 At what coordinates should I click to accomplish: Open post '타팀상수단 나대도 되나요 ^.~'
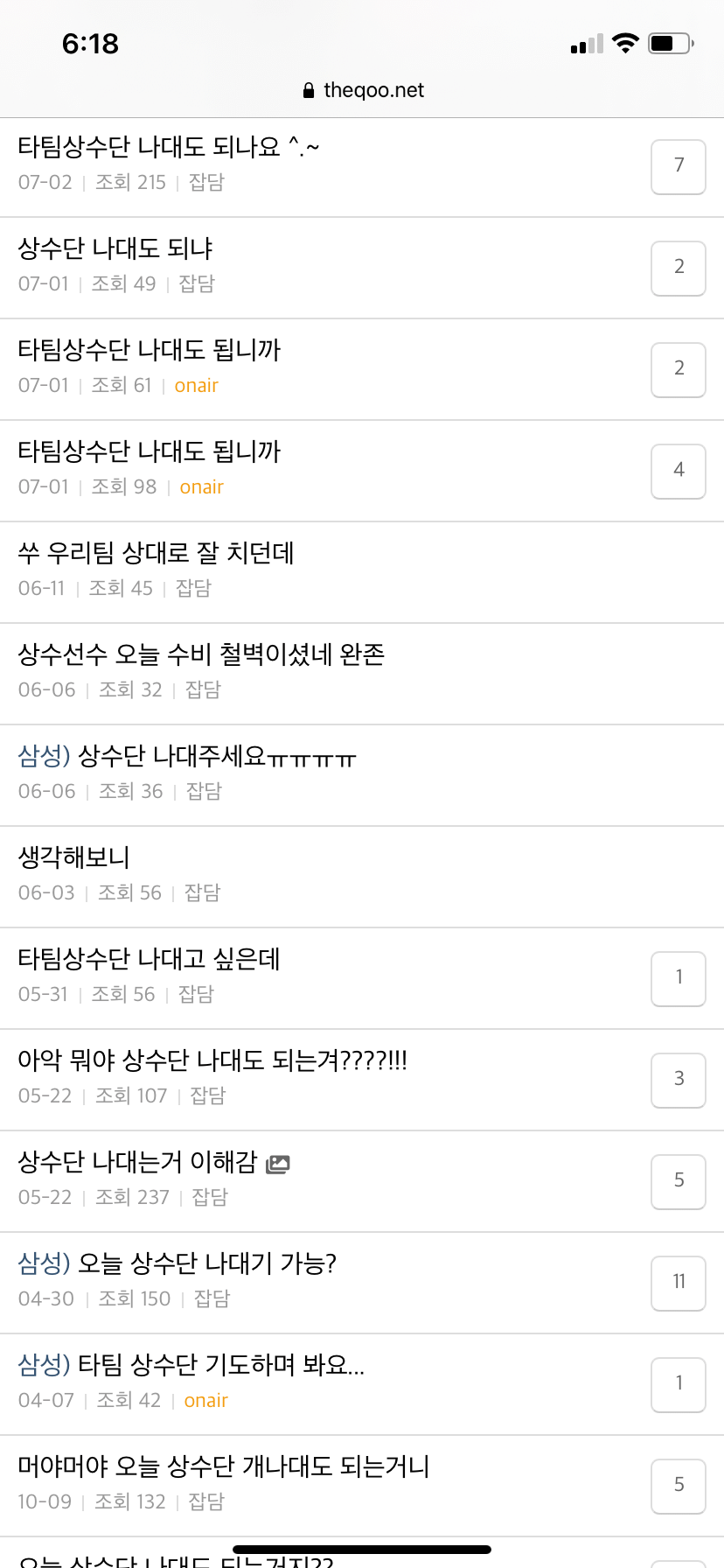(x=169, y=147)
